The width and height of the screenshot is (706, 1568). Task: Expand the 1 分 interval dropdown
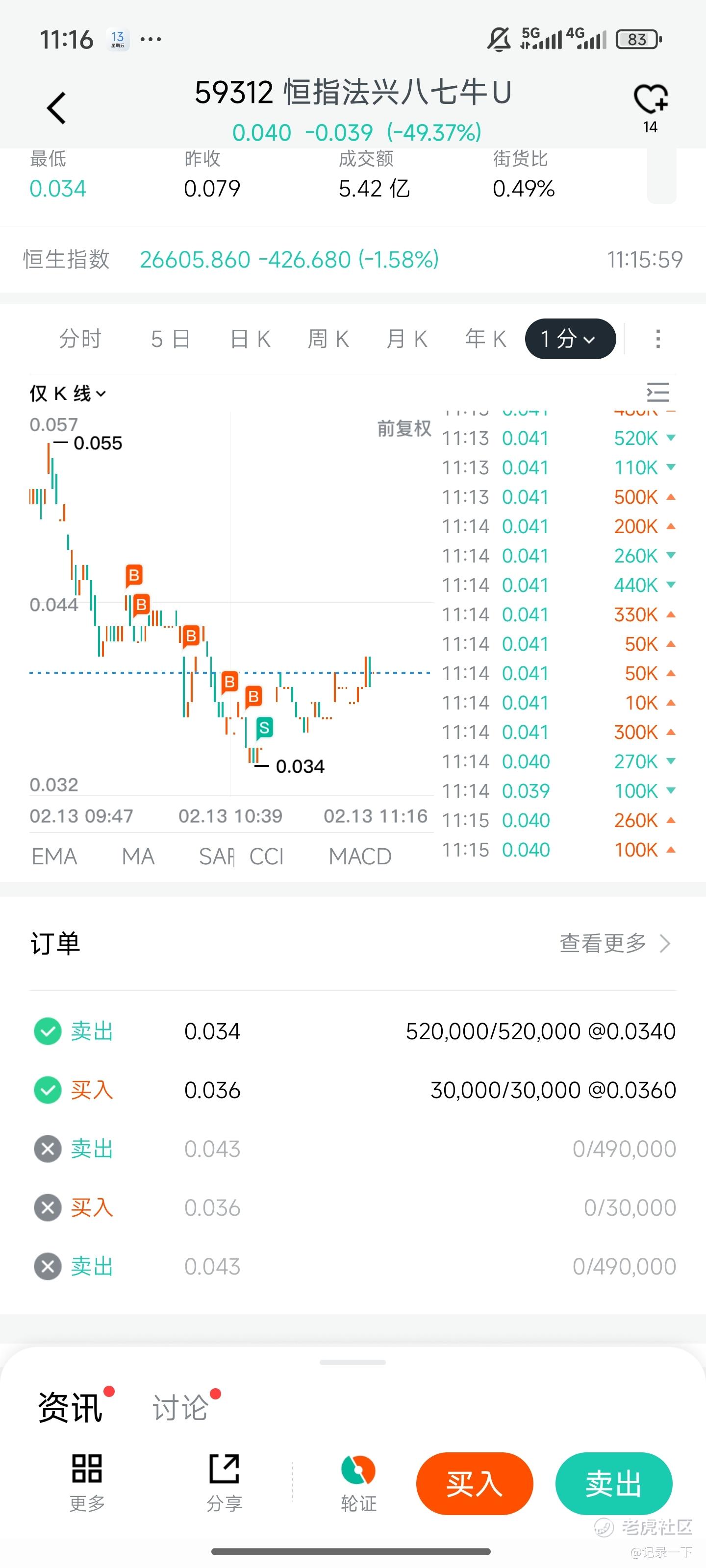570,339
